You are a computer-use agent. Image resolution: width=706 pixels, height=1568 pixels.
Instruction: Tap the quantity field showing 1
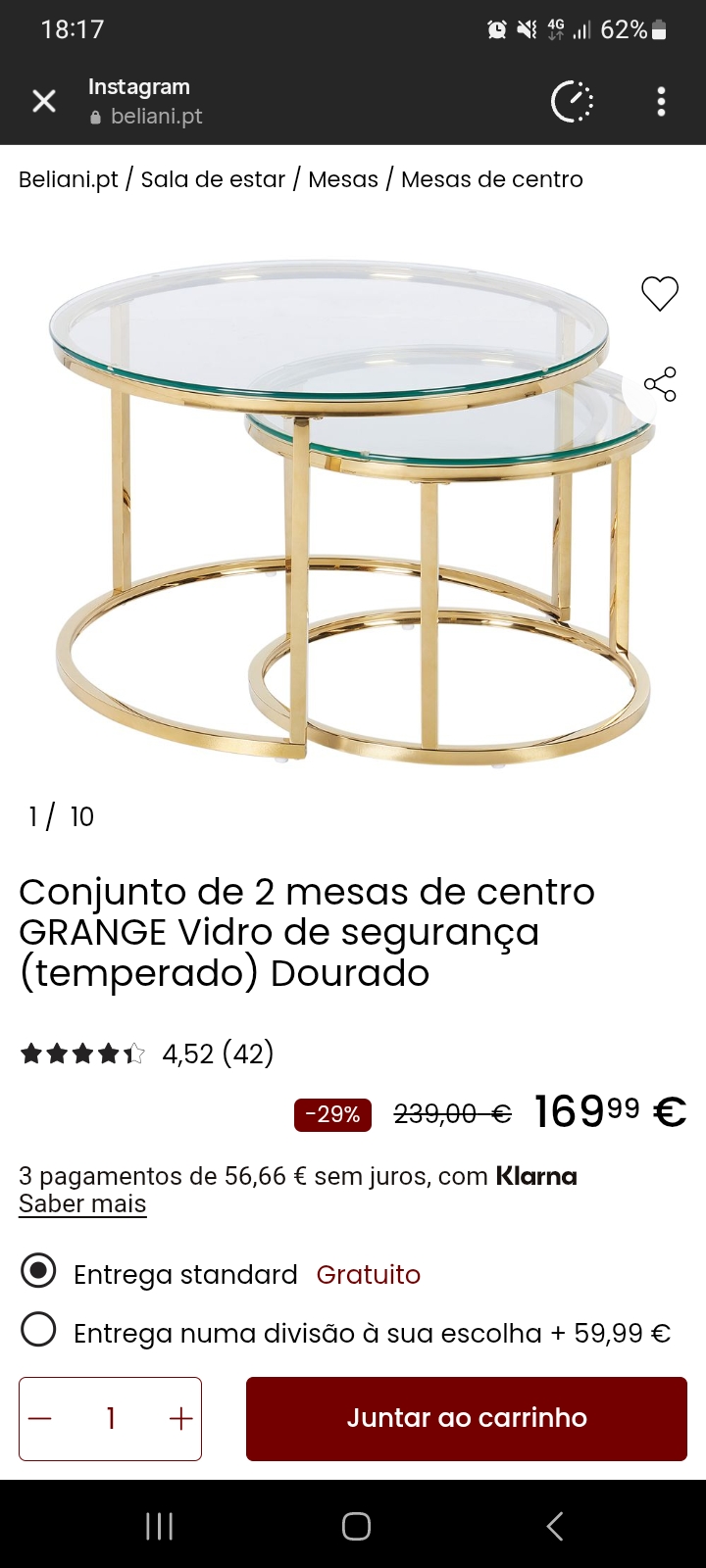tap(111, 1418)
